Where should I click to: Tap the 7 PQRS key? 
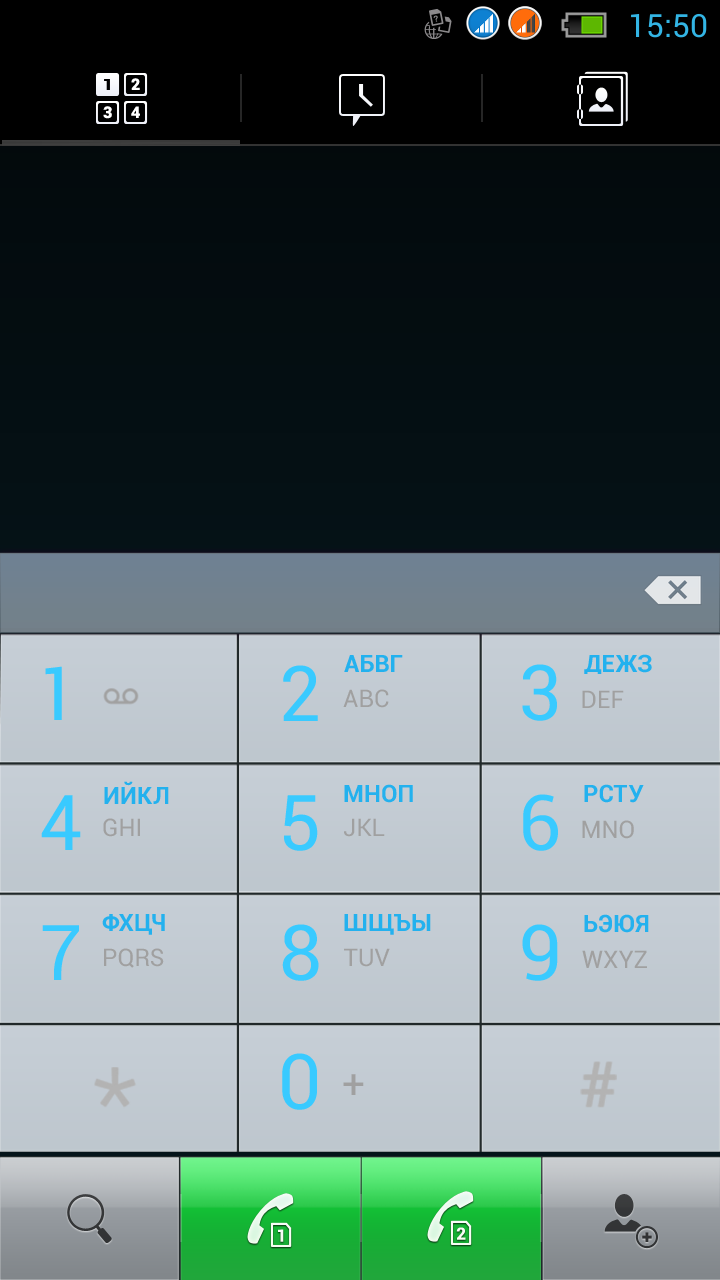[x=119, y=958]
